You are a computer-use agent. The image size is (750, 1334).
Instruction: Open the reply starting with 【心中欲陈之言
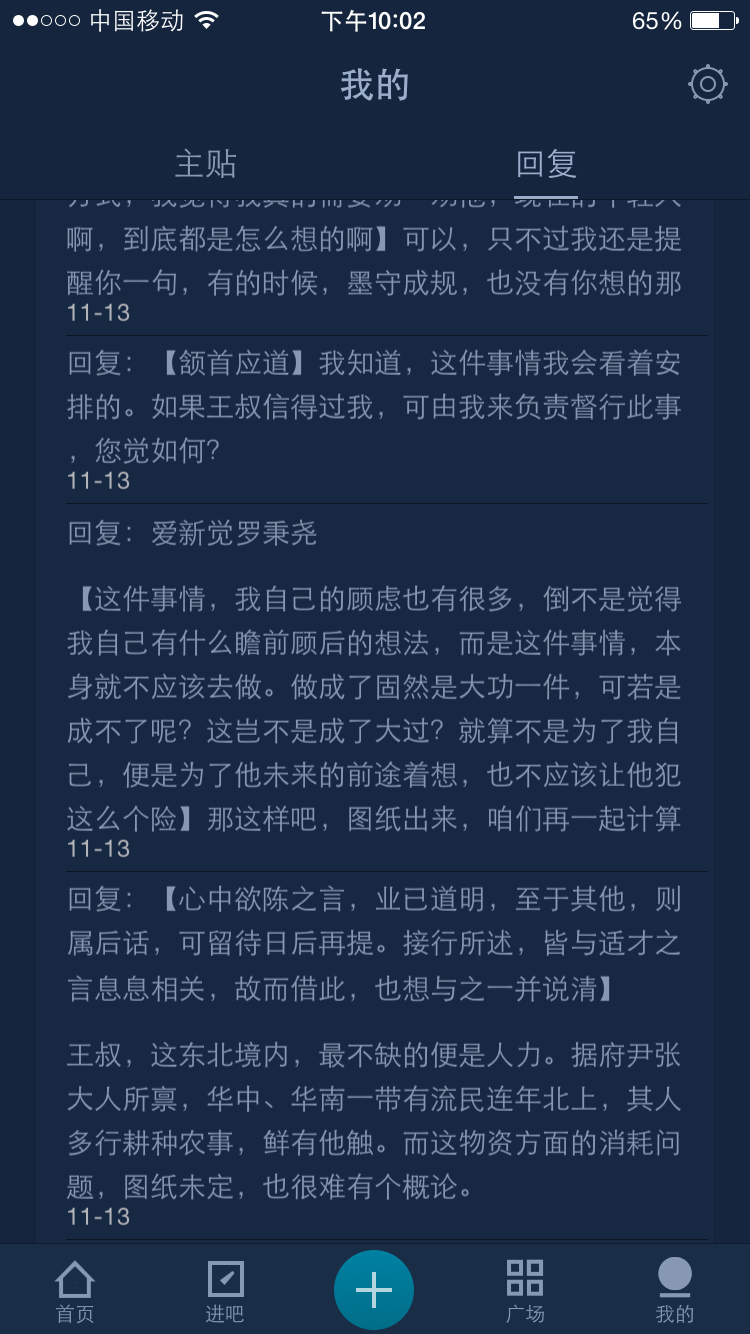pyautogui.click(x=388, y=1055)
